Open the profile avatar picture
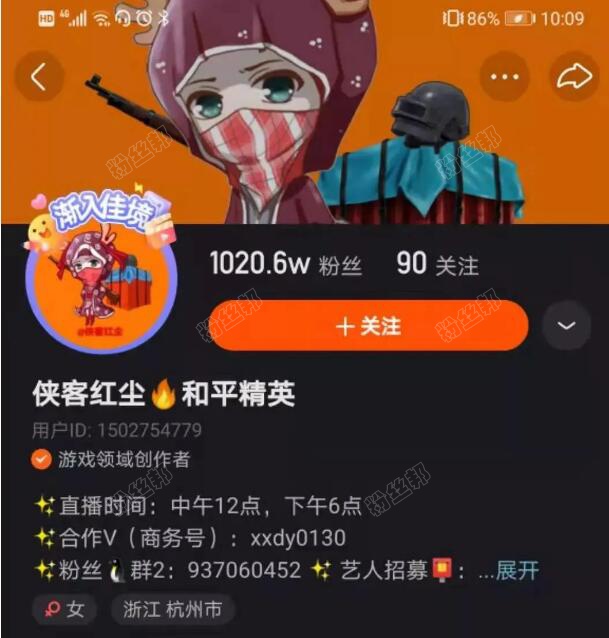 (100, 292)
